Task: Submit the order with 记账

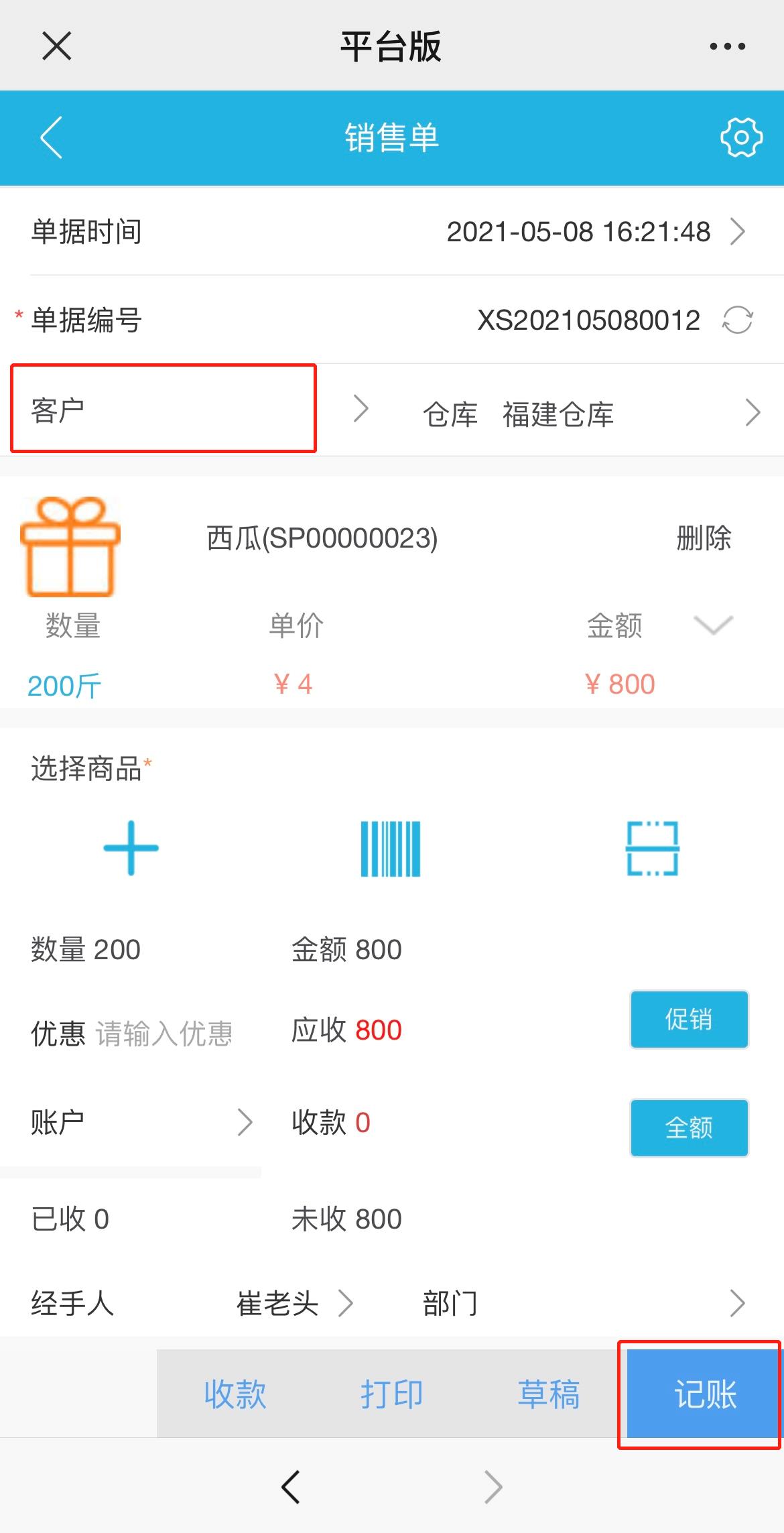Action: (704, 1394)
